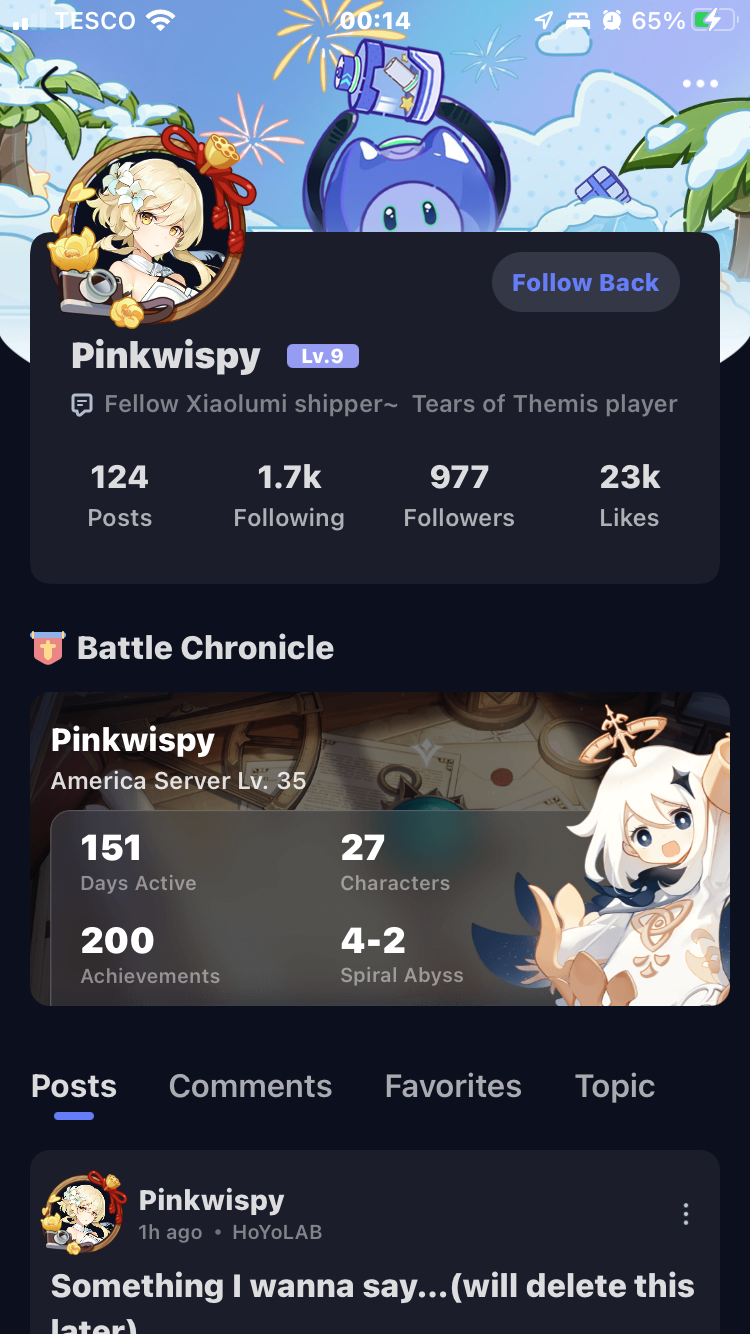Follow back Pinkwispy
This screenshot has height=1334, width=750.
click(x=585, y=283)
